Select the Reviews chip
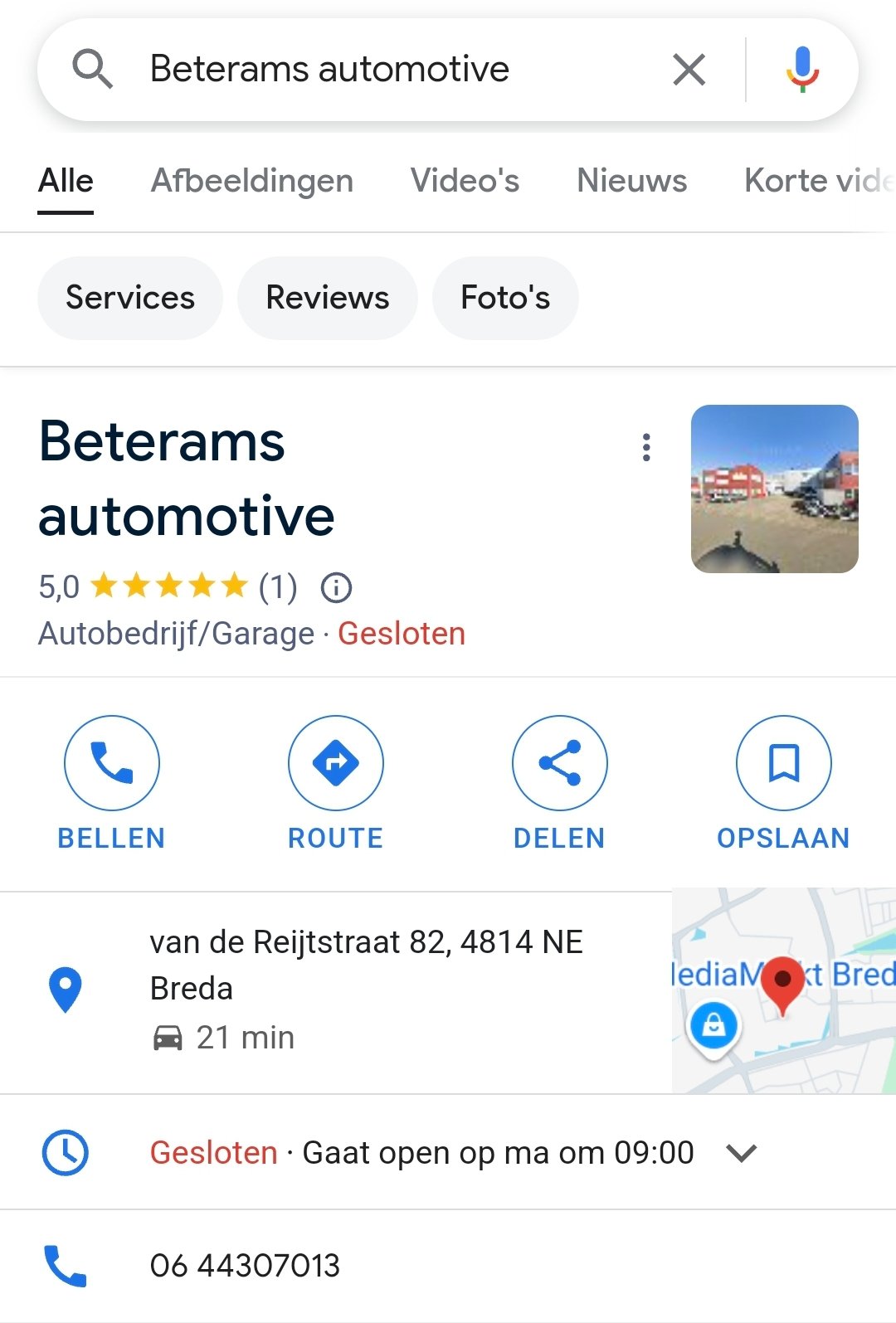 coord(327,298)
